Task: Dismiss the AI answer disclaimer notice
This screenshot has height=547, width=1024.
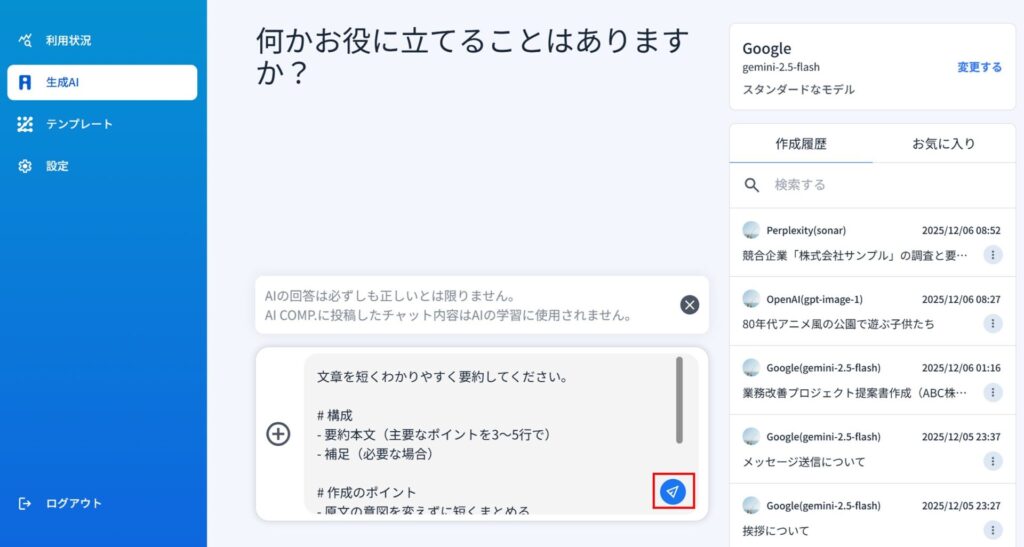Action: pyautogui.click(x=689, y=305)
